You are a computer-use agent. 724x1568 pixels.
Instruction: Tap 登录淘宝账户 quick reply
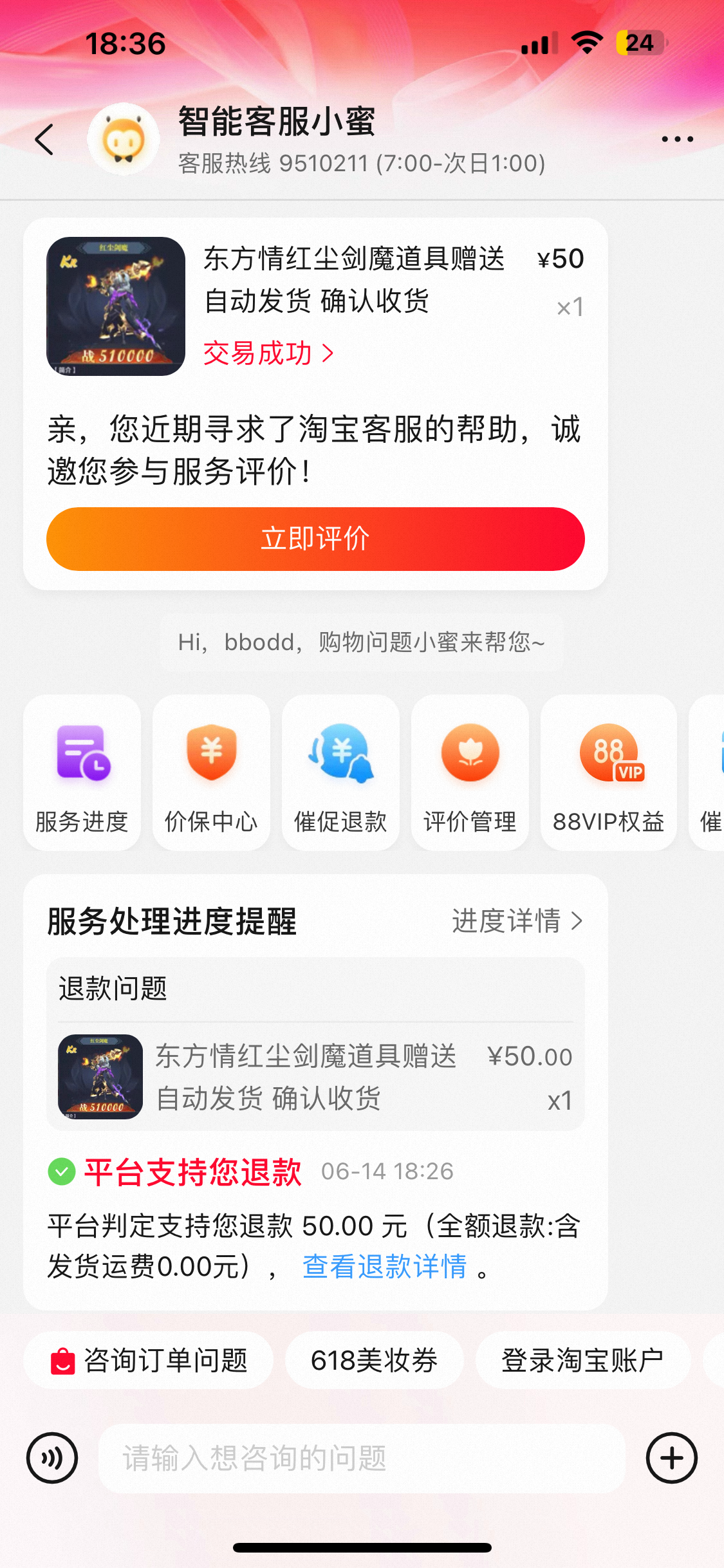[x=583, y=1359]
